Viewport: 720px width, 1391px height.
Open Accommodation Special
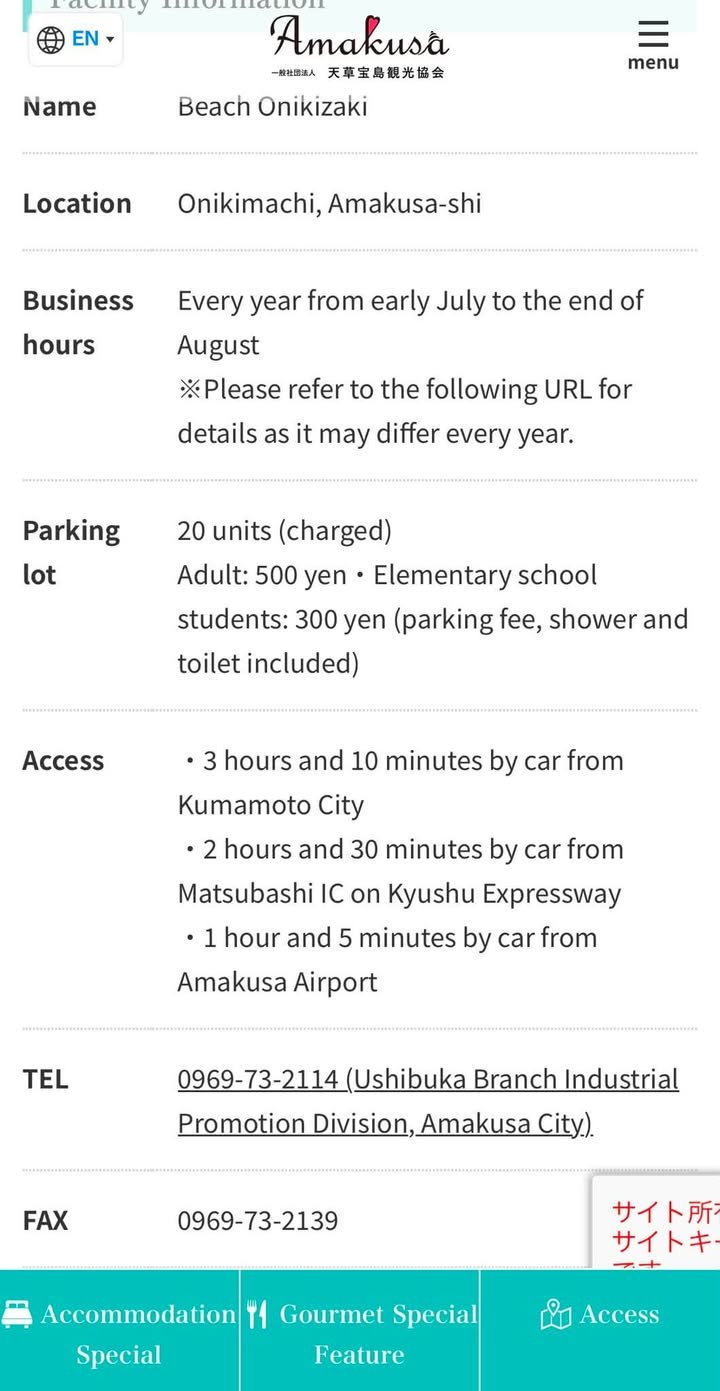(119, 1333)
